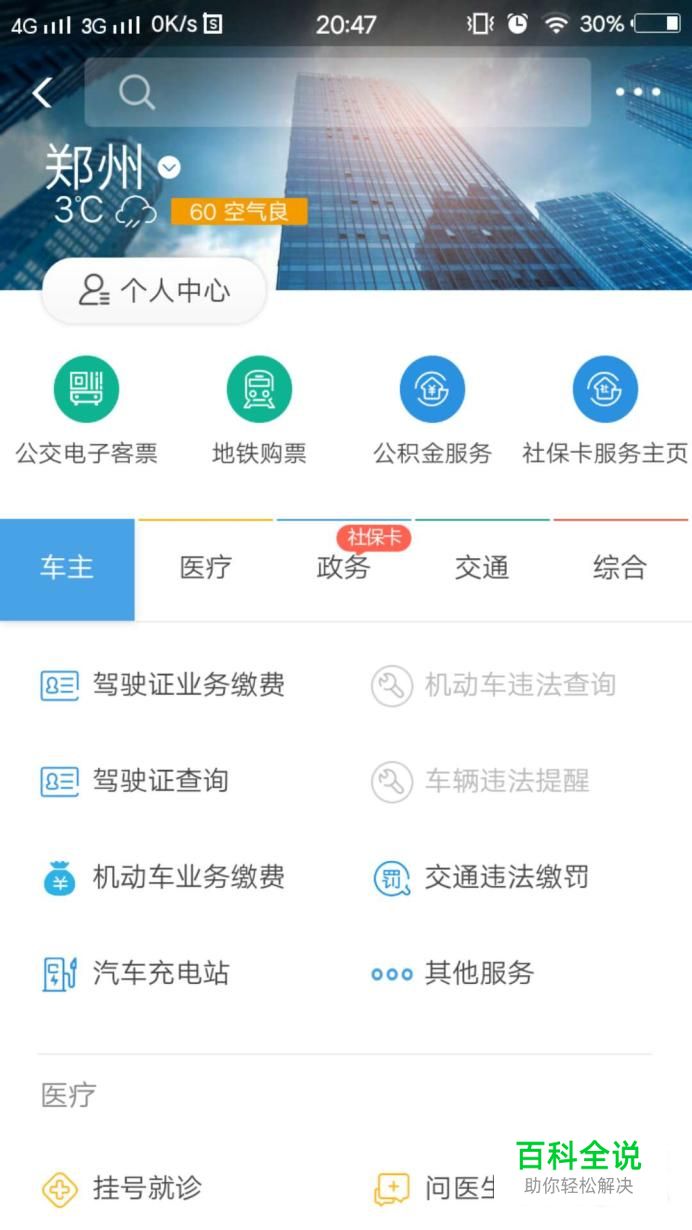Open 社保卡服务主页
692x1230 pixels.
point(605,410)
